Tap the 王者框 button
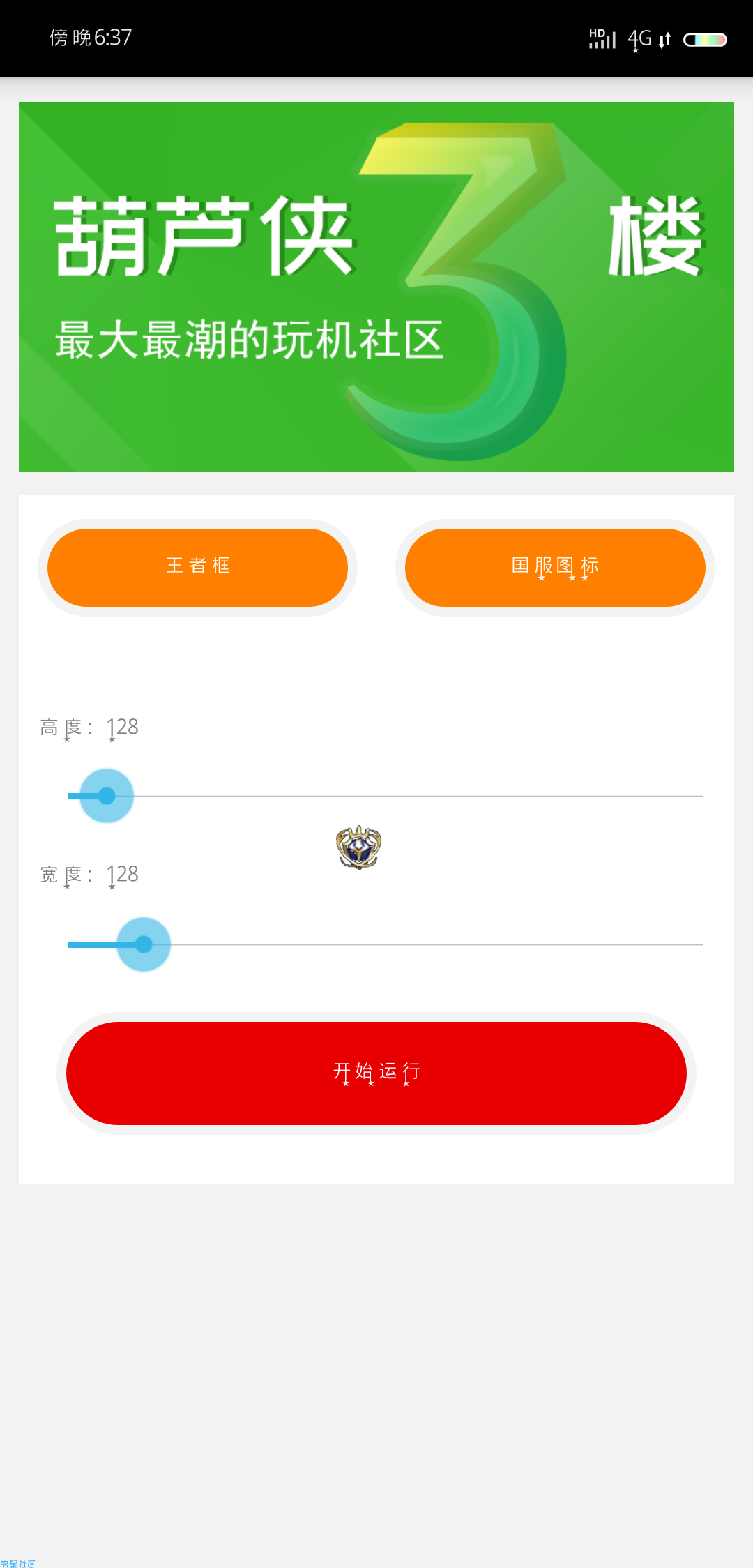Image resolution: width=753 pixels, height=1568 pixels. (197, 567)
